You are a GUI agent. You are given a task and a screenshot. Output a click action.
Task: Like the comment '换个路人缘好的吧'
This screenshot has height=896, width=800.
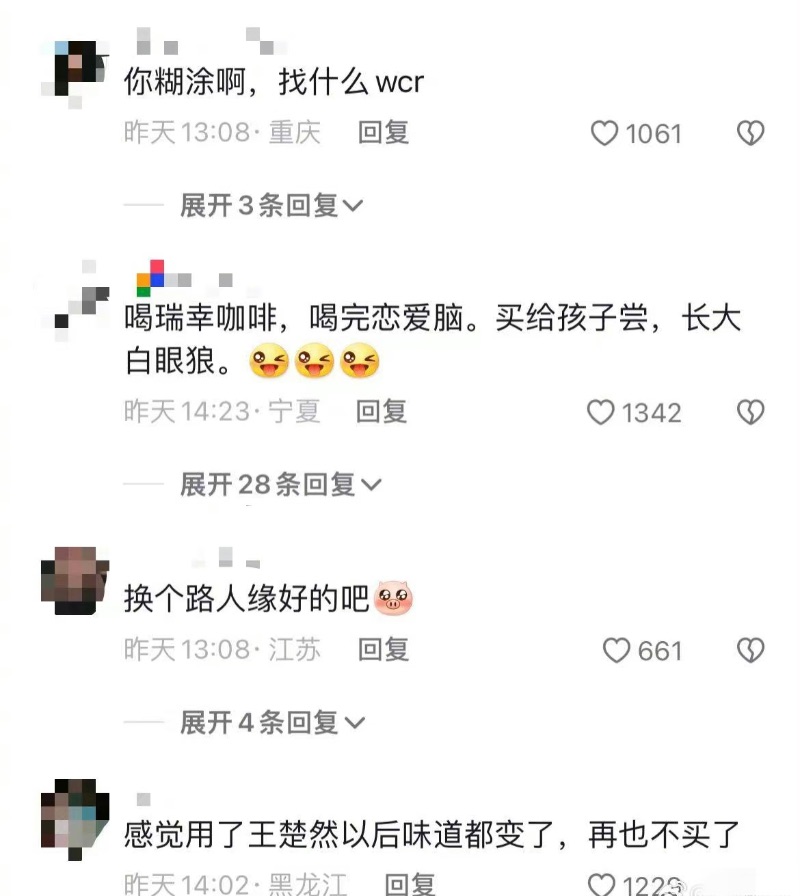(617, 651)
